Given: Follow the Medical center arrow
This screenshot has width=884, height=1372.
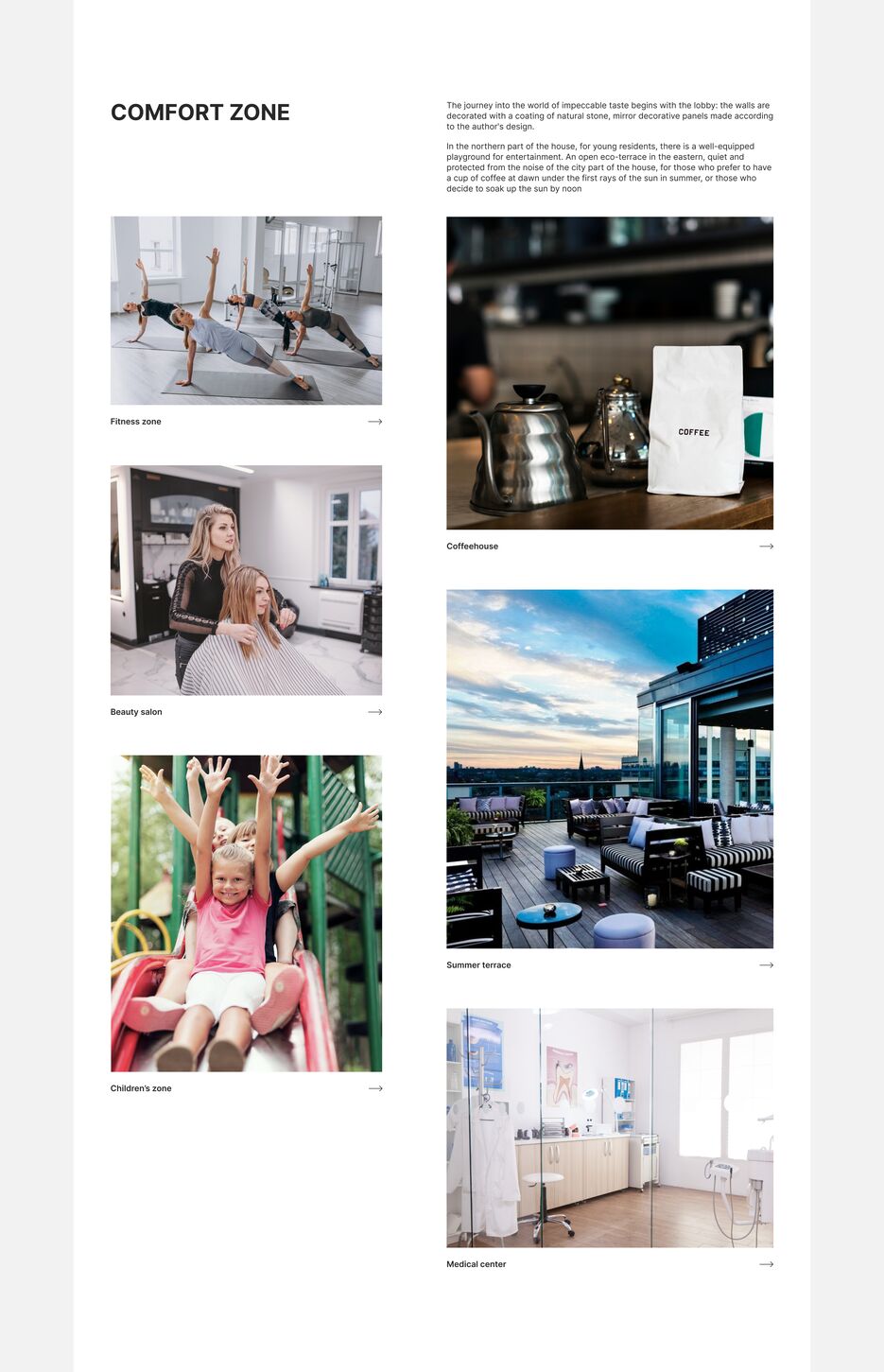Looking at the screenshot, I should (767, 1264).
